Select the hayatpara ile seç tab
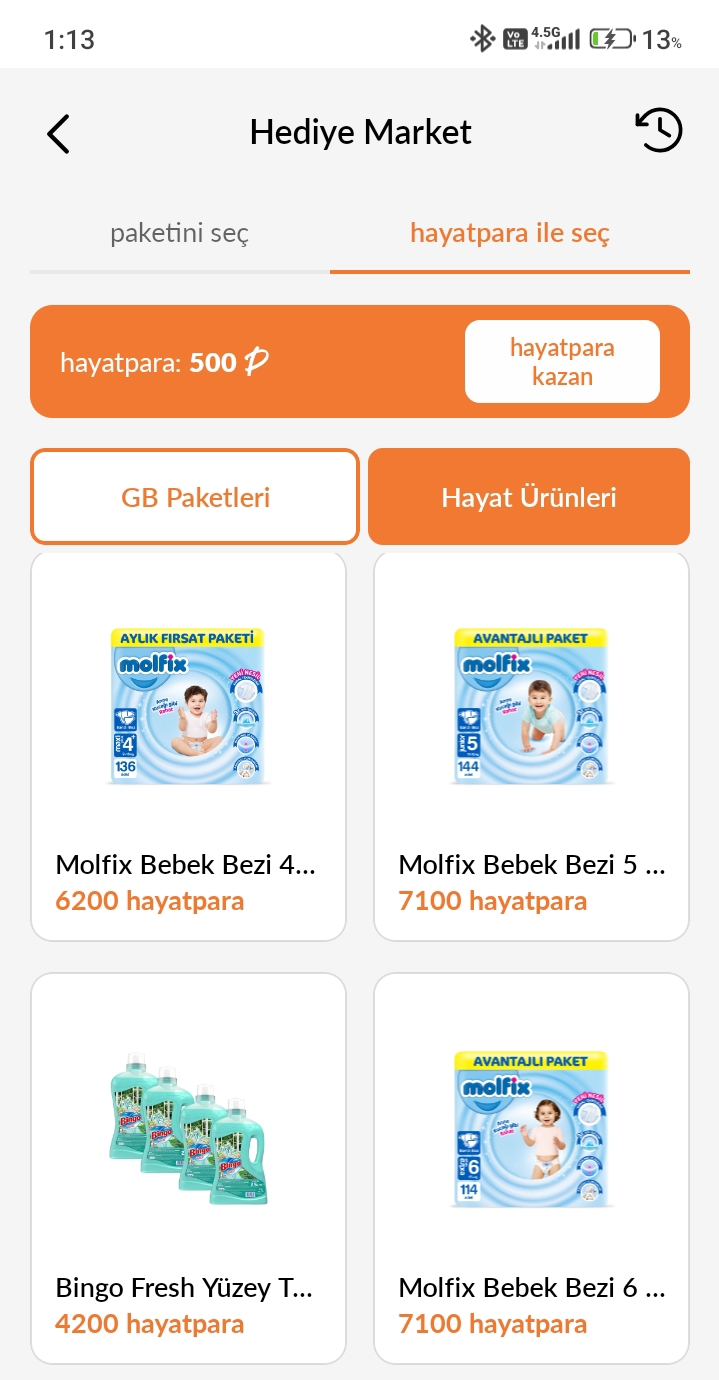Screen dimensions: 719x1380 pyautogui.click(x=510, y=234)
